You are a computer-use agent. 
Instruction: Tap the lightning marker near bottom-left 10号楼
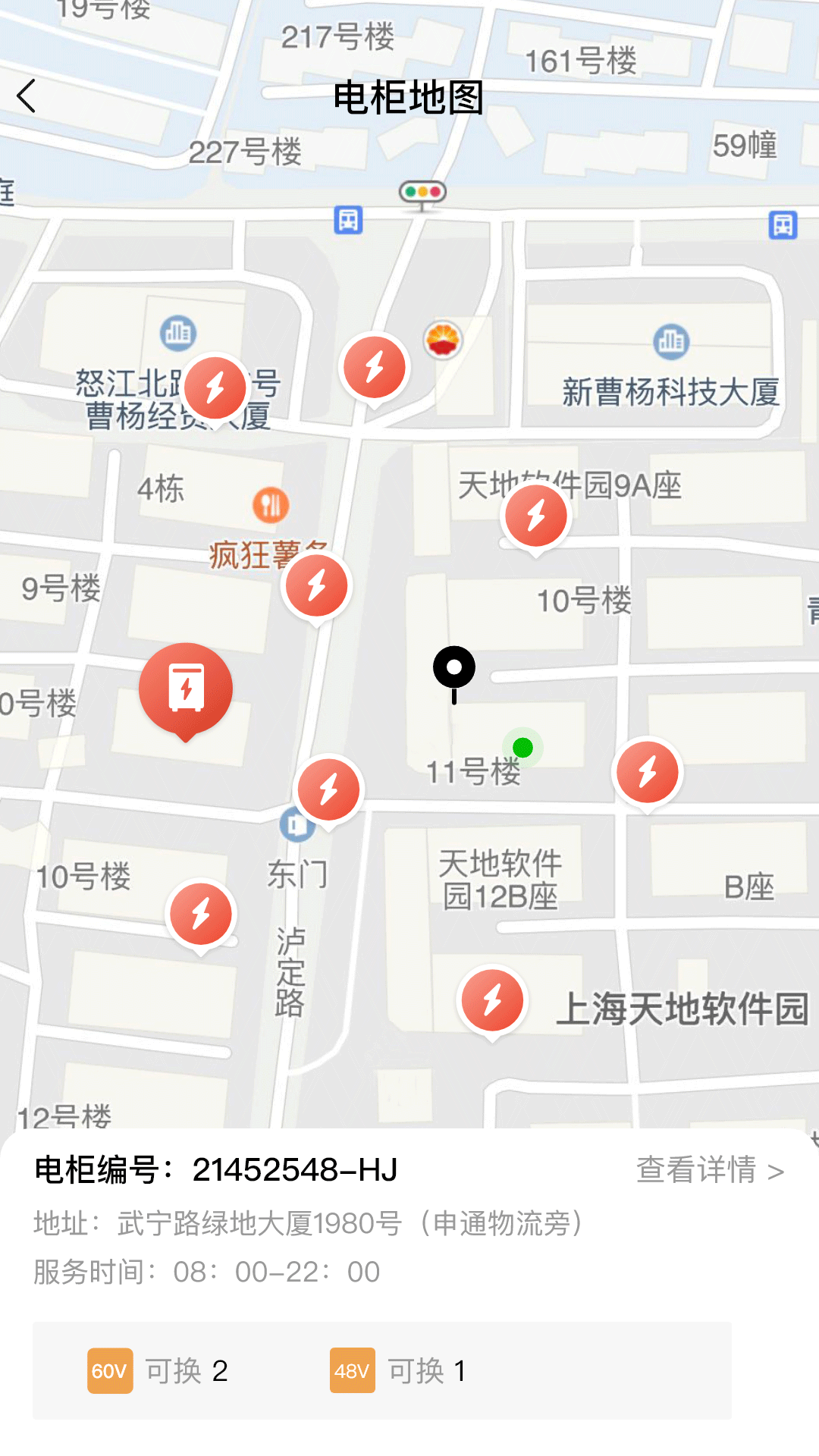[201, 914]
